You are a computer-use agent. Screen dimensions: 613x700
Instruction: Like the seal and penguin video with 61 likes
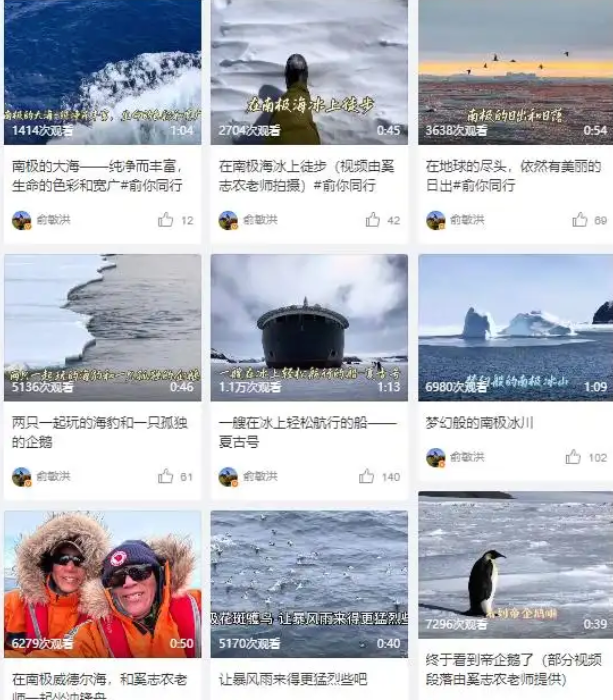(166, 477)
